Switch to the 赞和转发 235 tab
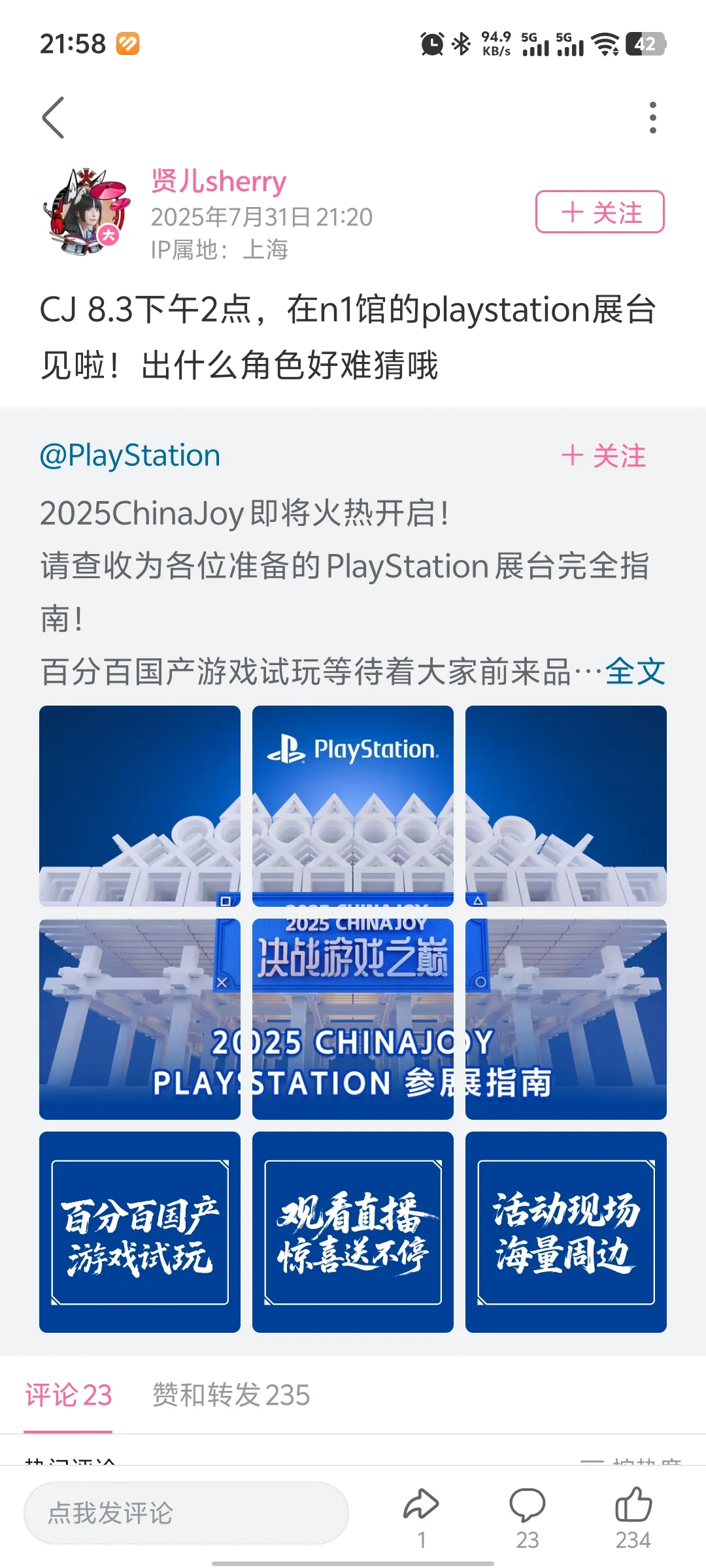This screenshot has width=706, height=1568. (x=231, y=1395)
